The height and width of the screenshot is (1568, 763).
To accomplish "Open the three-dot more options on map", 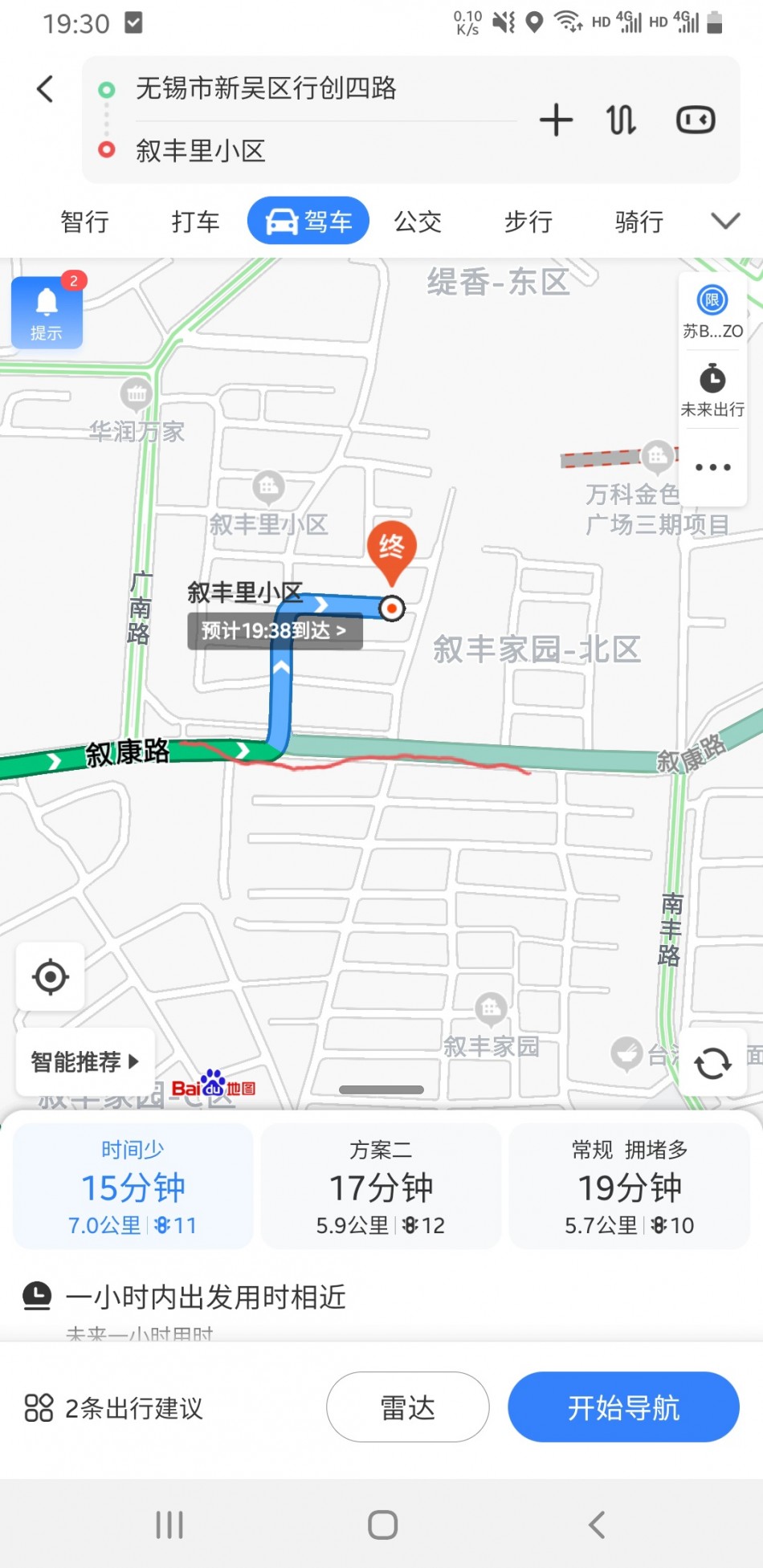I will pos(712,467).
